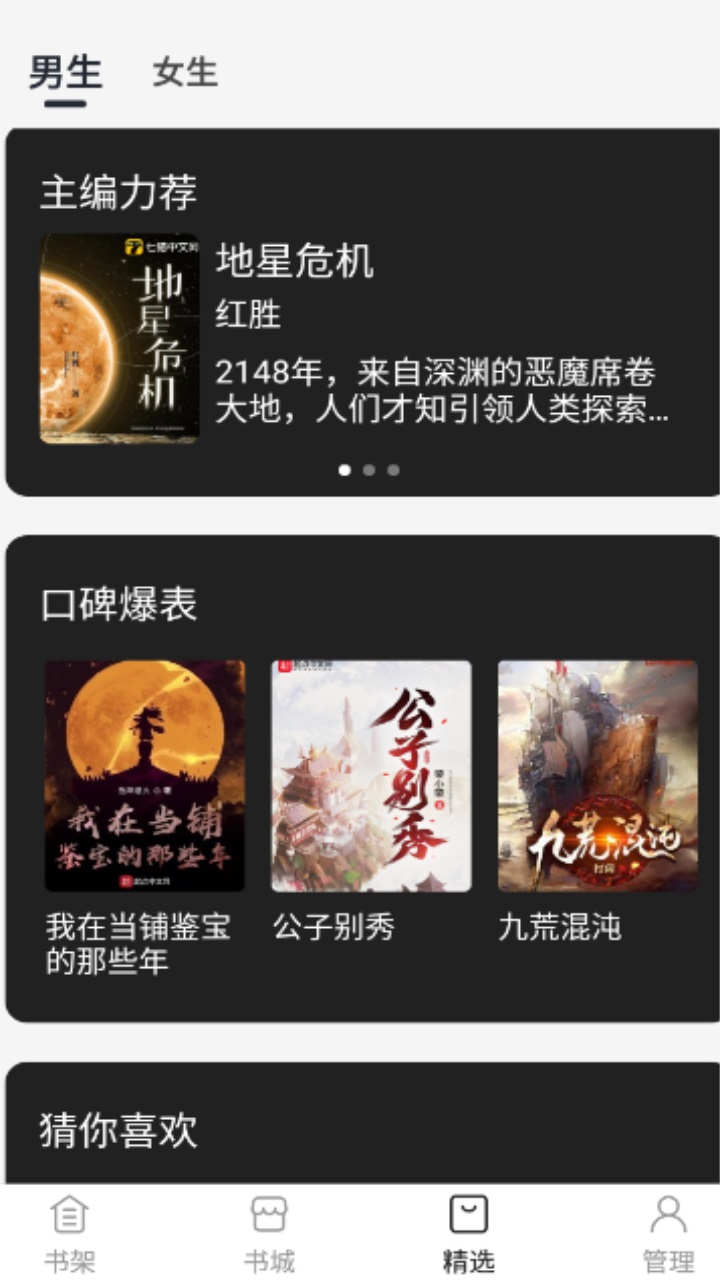Select the third slider dot under 主编力荐
Viewport: 720px width, 1280px height.
[x=393, y=468]
